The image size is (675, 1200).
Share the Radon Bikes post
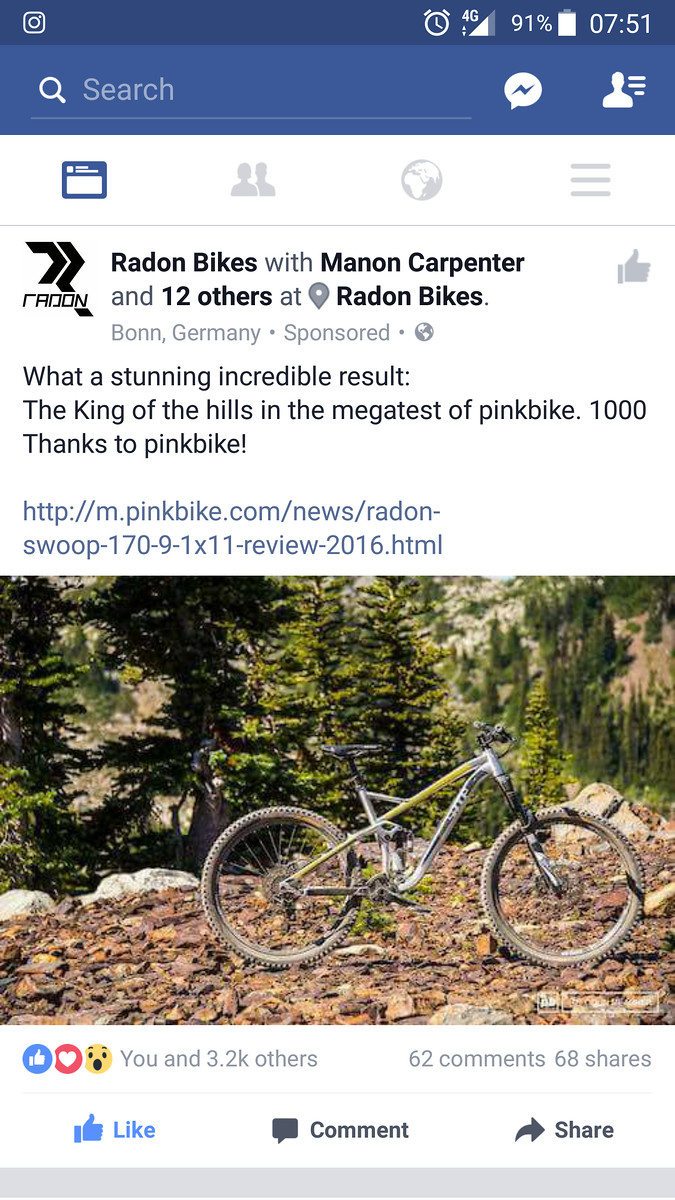(564, 1130)
